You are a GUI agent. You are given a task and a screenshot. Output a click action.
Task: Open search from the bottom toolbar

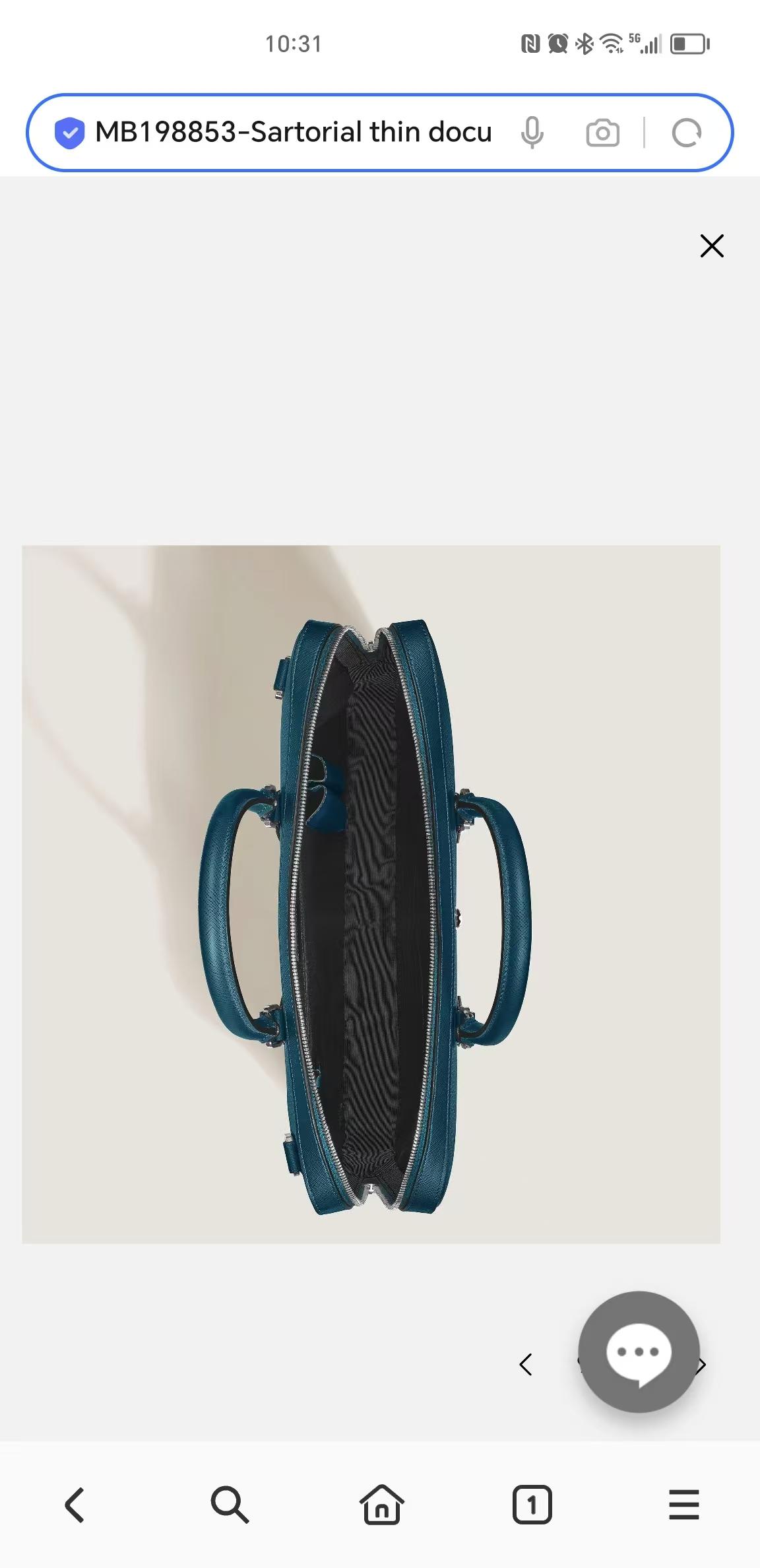229,1505
